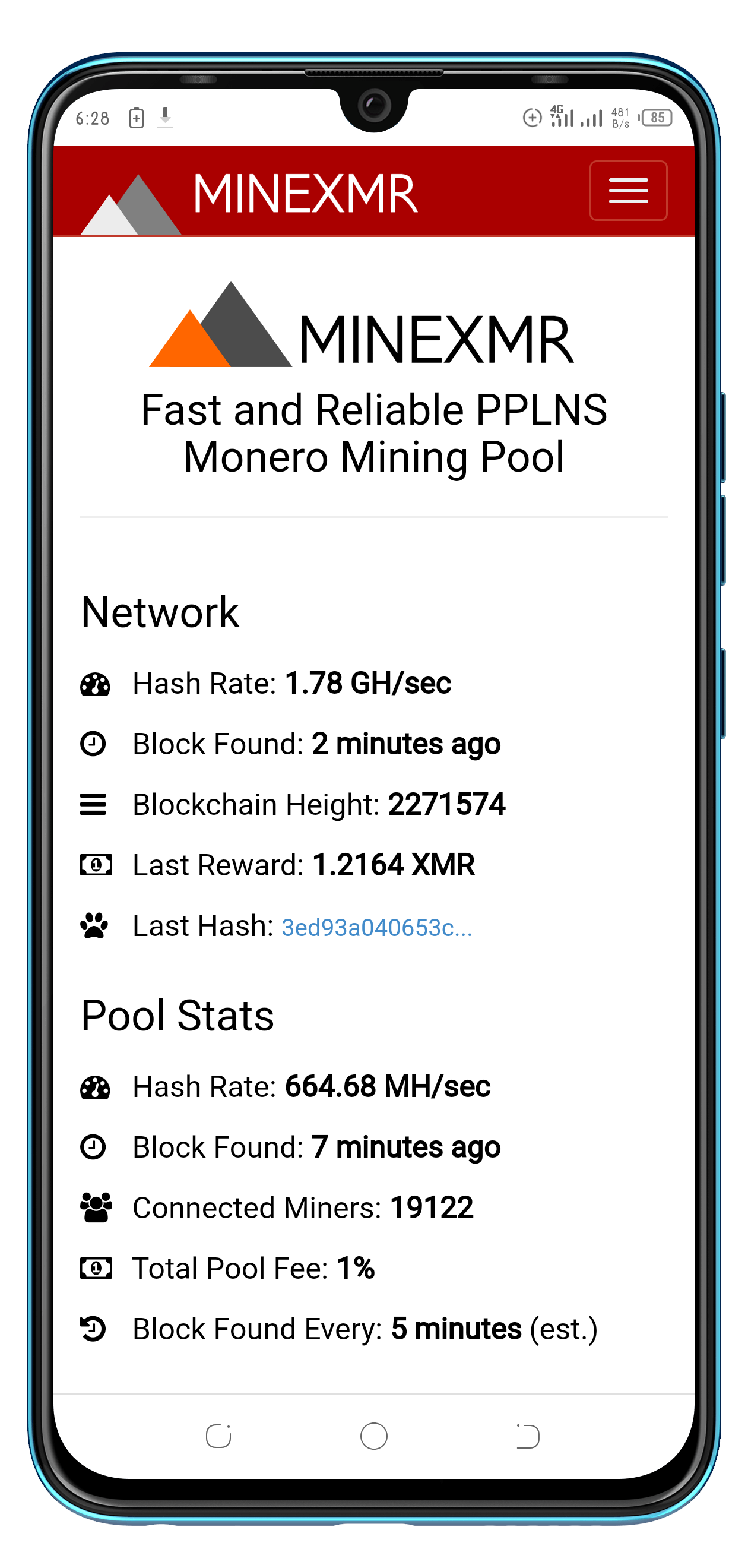Open the hamburger navigation menu

(628, 191)
